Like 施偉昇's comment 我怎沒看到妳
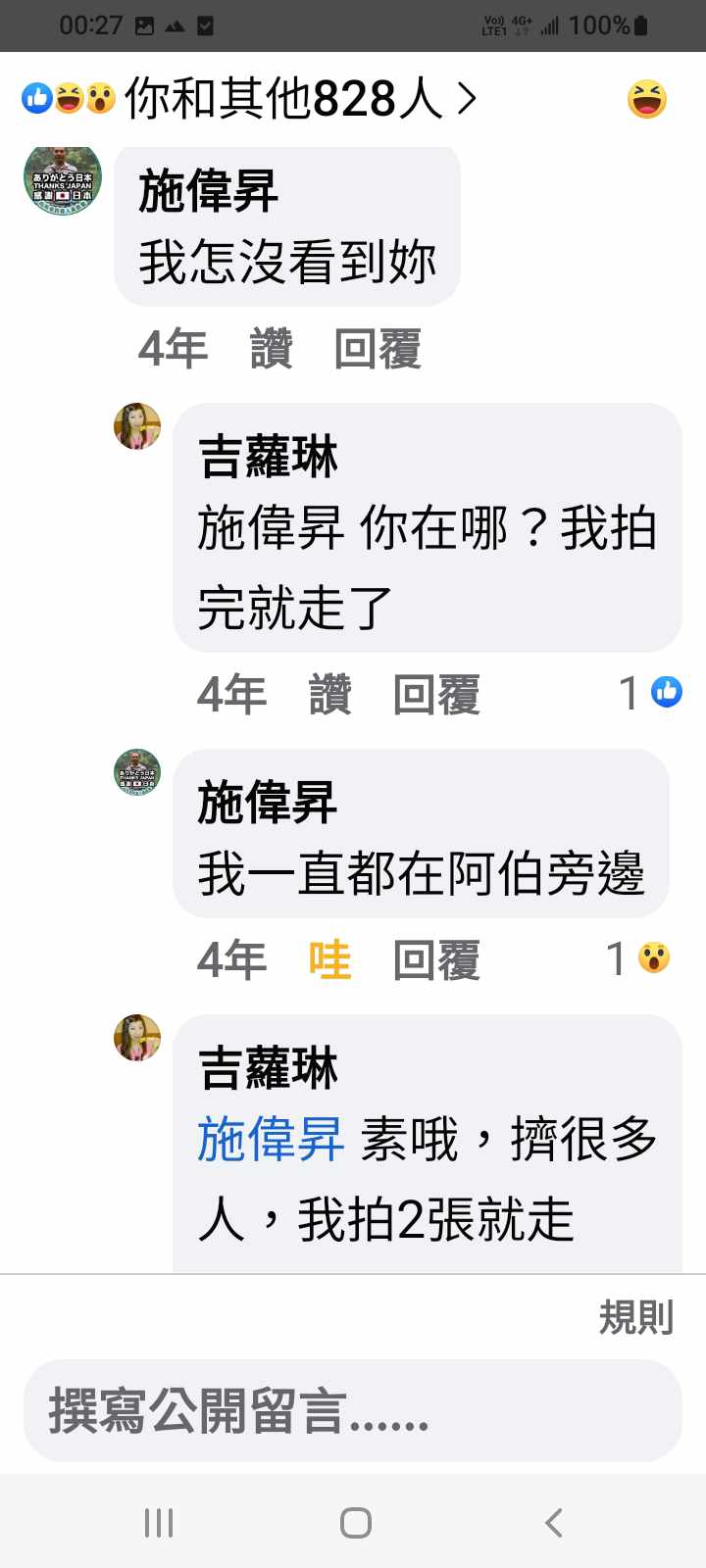This screenshot has height=1568, width=706. point(272,349)
